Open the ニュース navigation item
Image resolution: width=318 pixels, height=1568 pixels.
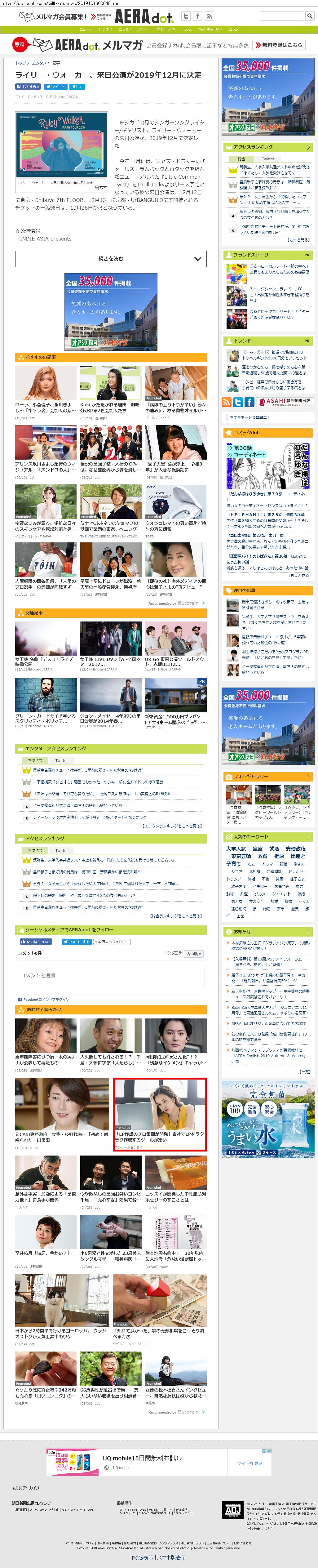86,29
